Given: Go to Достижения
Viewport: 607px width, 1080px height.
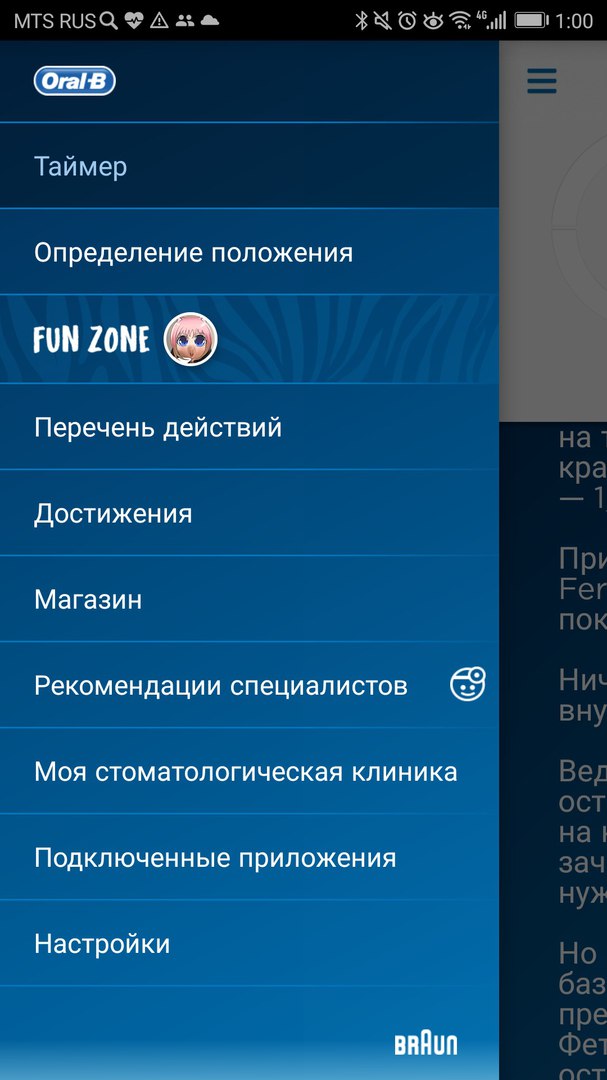Looking at the screenshot, I should [x=249, y=513].
